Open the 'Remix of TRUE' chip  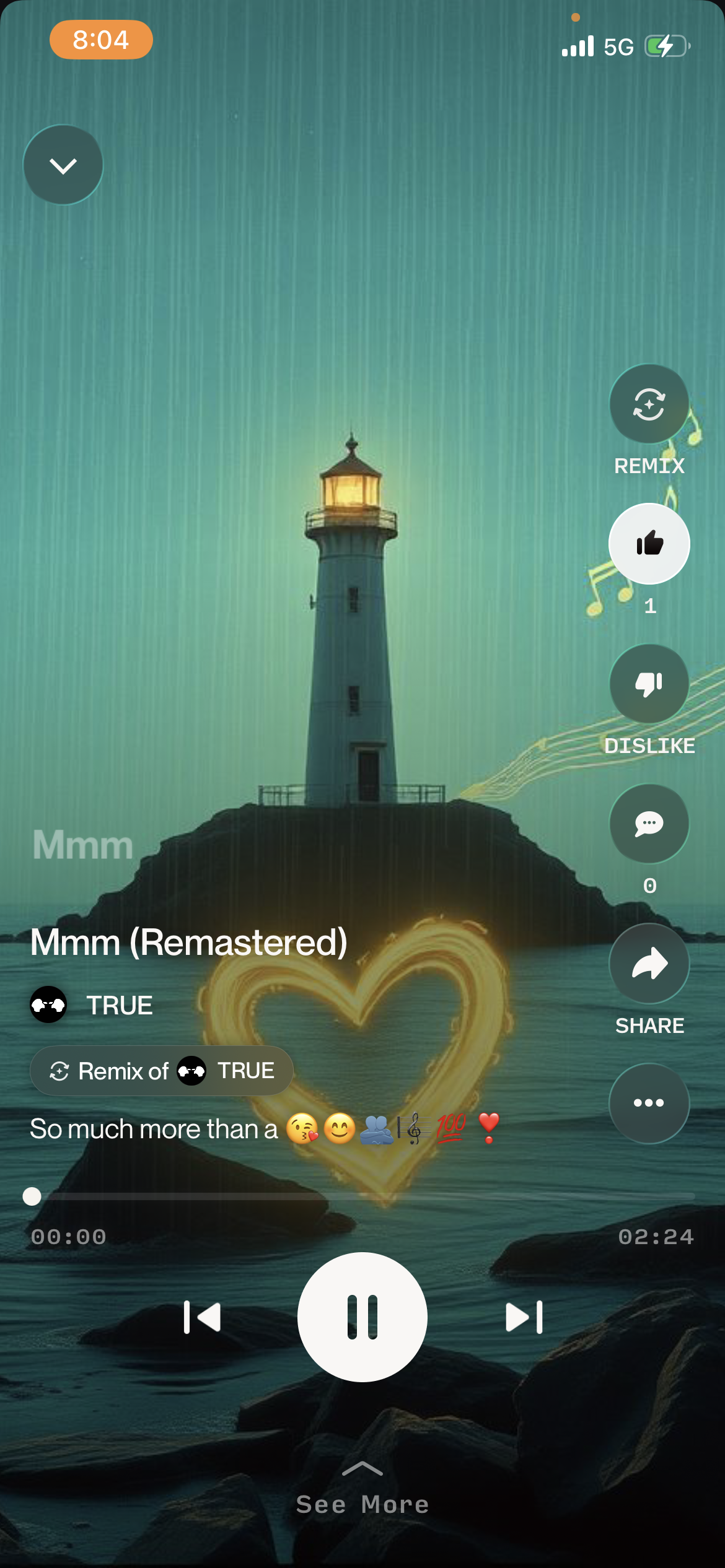click(x=162, y=1071)
